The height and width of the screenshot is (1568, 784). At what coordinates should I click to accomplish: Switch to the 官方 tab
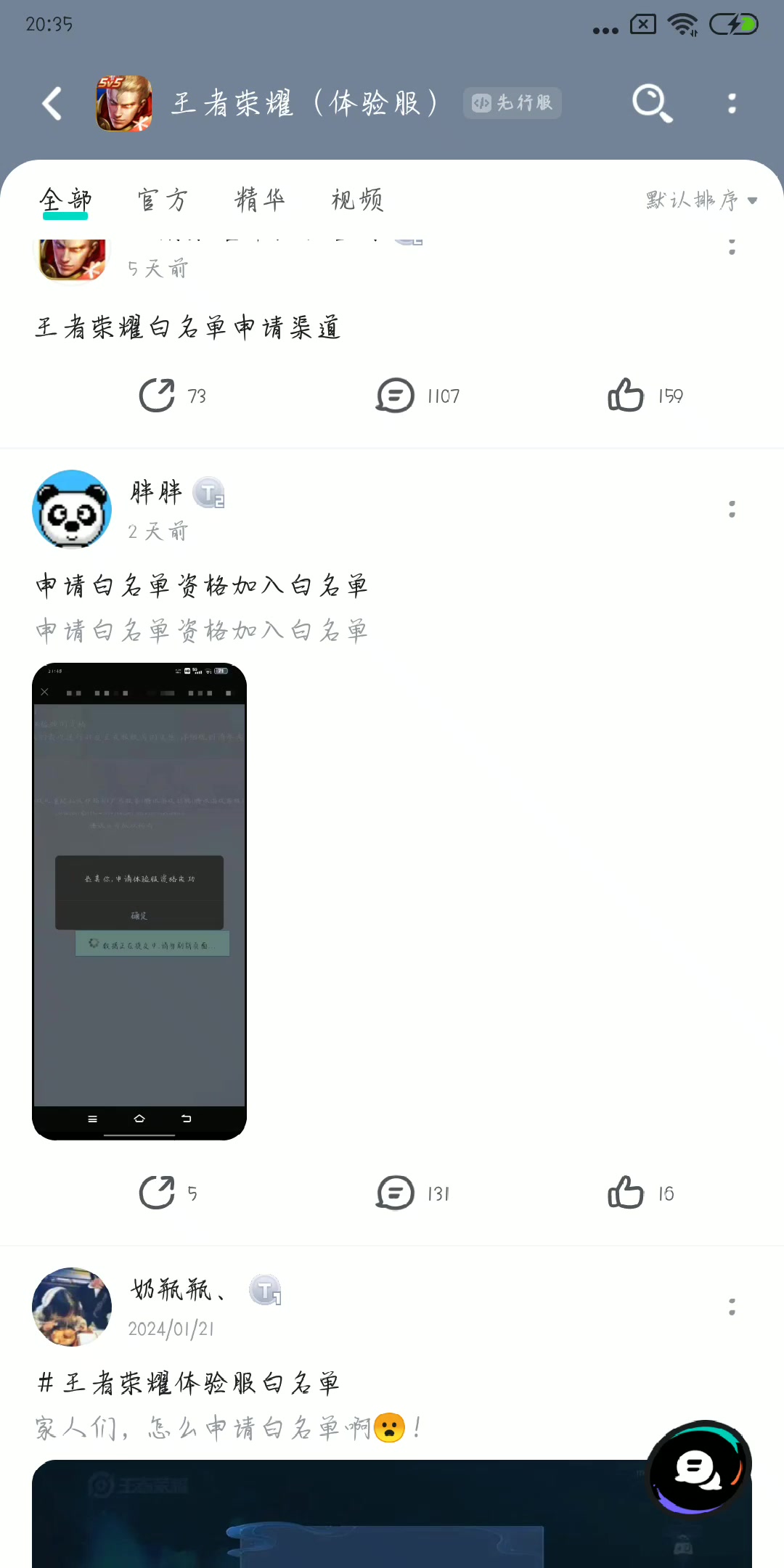point(163,200)
